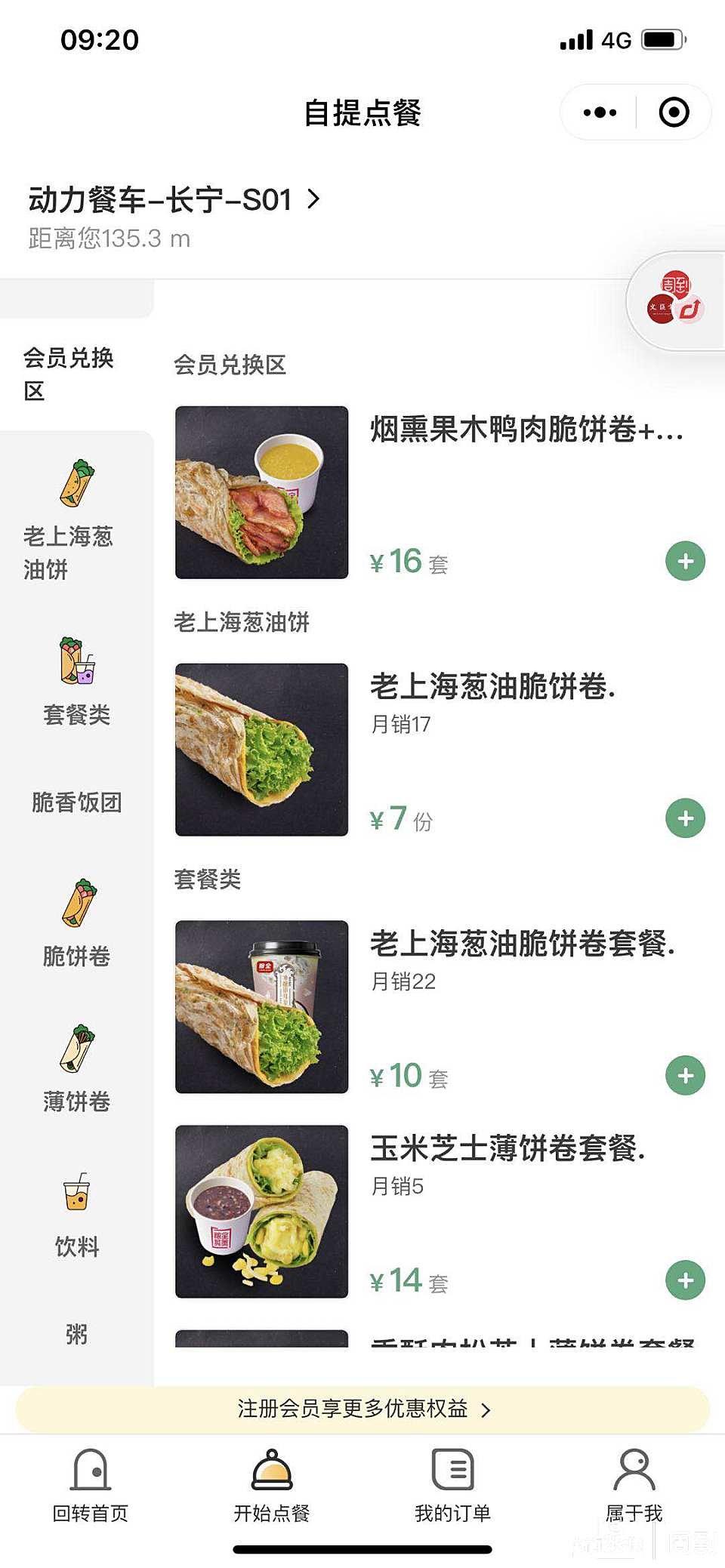Open the mini program more-options menu
725x1568 pixels.
coord(600,113)
